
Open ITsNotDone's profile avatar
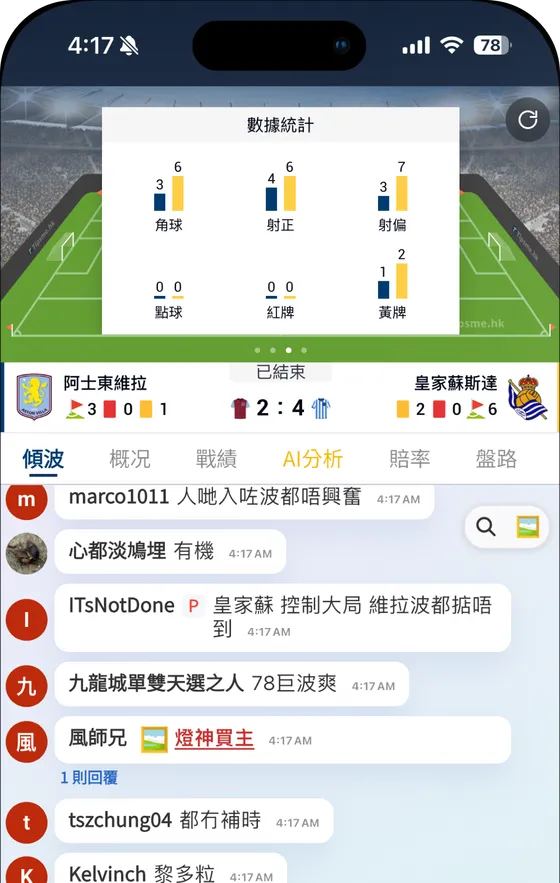tap(26, 619)
